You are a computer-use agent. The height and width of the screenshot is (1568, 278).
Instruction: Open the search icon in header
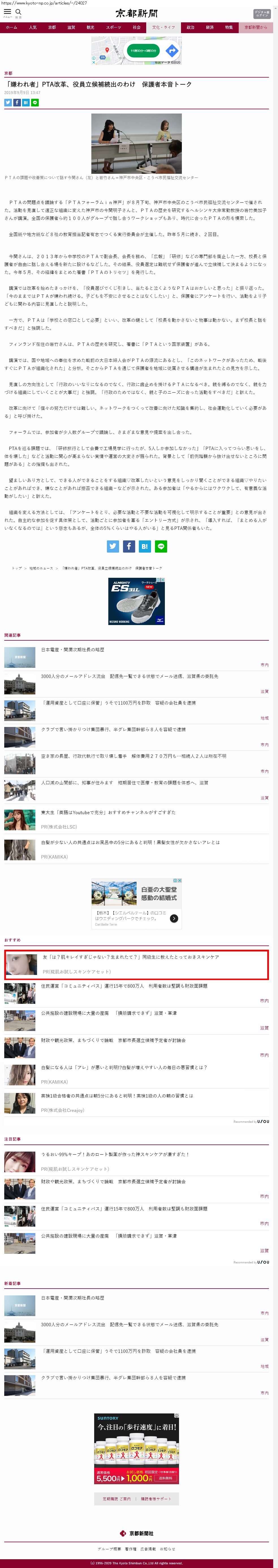(x=18, y=13)
